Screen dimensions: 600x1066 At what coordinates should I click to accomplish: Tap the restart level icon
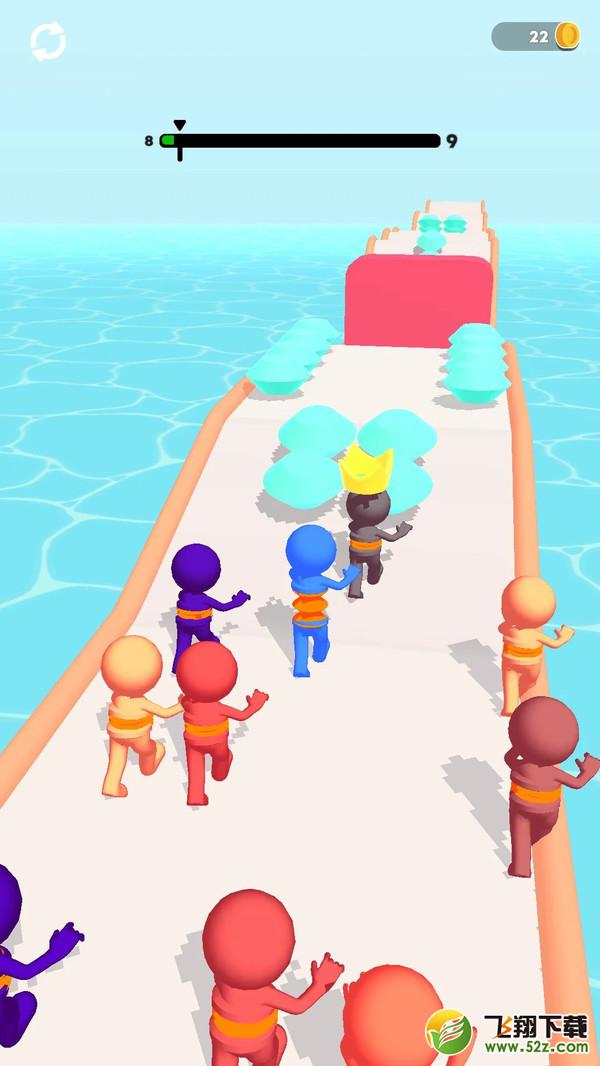(48, 41)
